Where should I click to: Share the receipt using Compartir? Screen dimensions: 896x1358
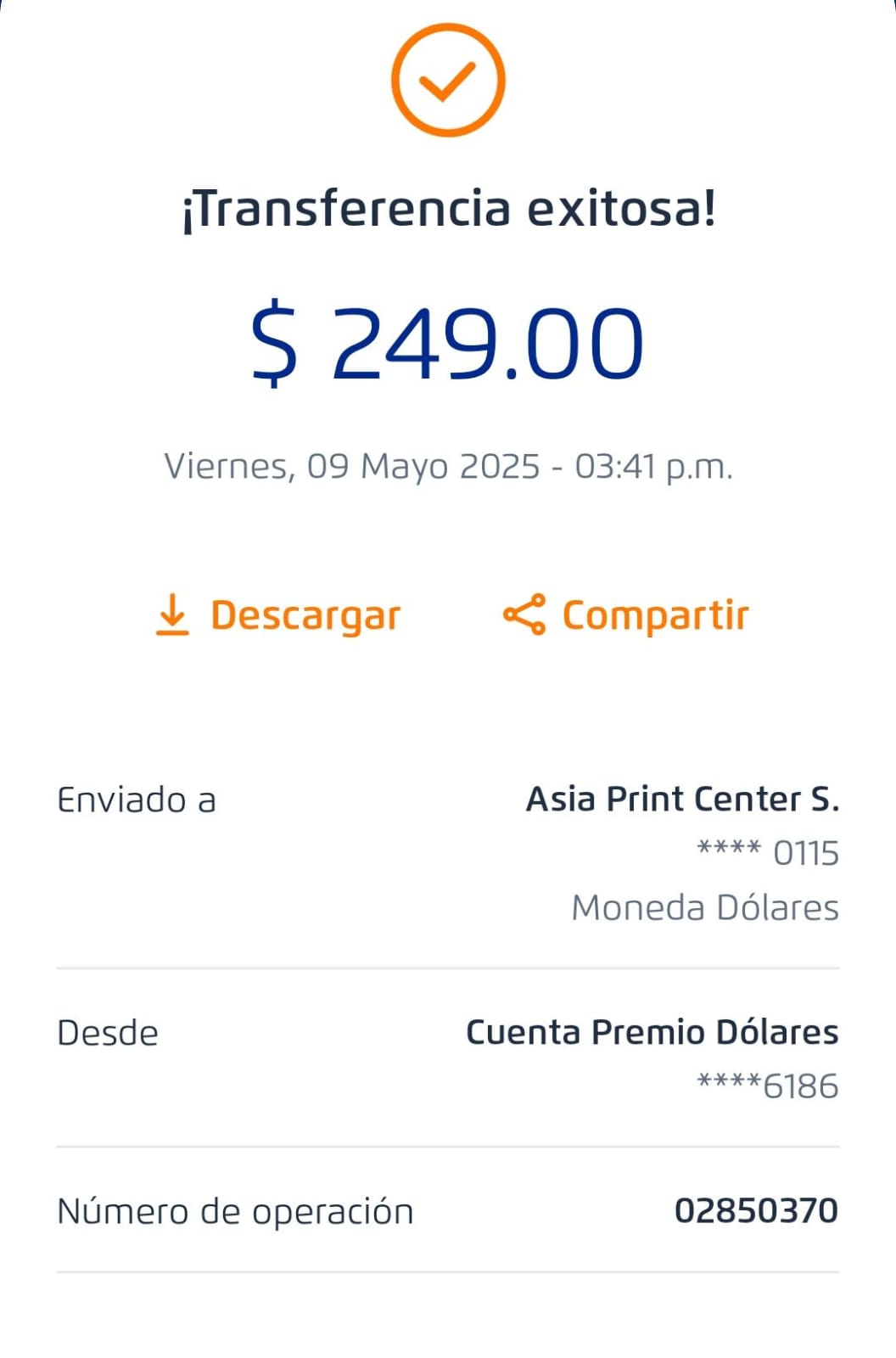point(626,615)
